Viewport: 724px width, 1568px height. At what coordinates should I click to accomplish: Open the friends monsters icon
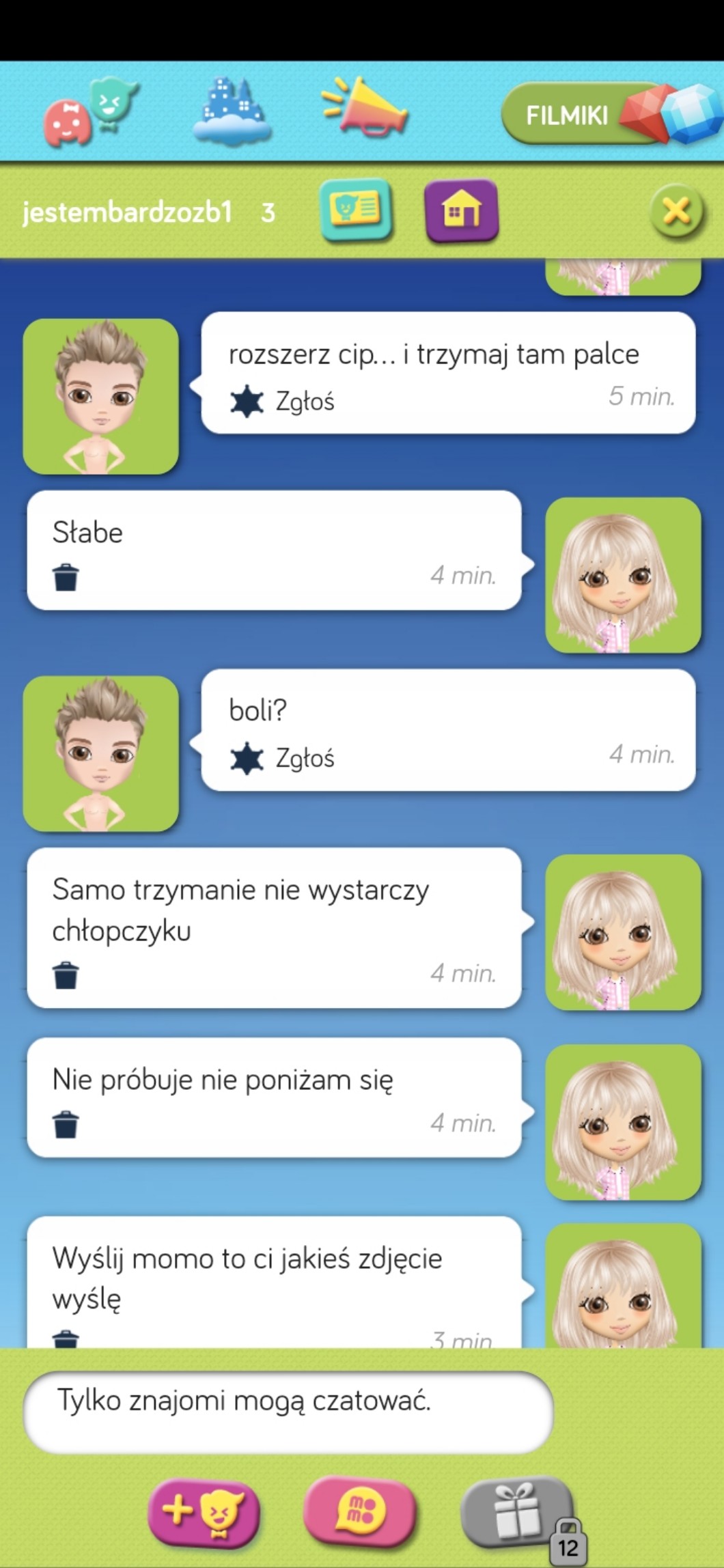tap(90, 113)
